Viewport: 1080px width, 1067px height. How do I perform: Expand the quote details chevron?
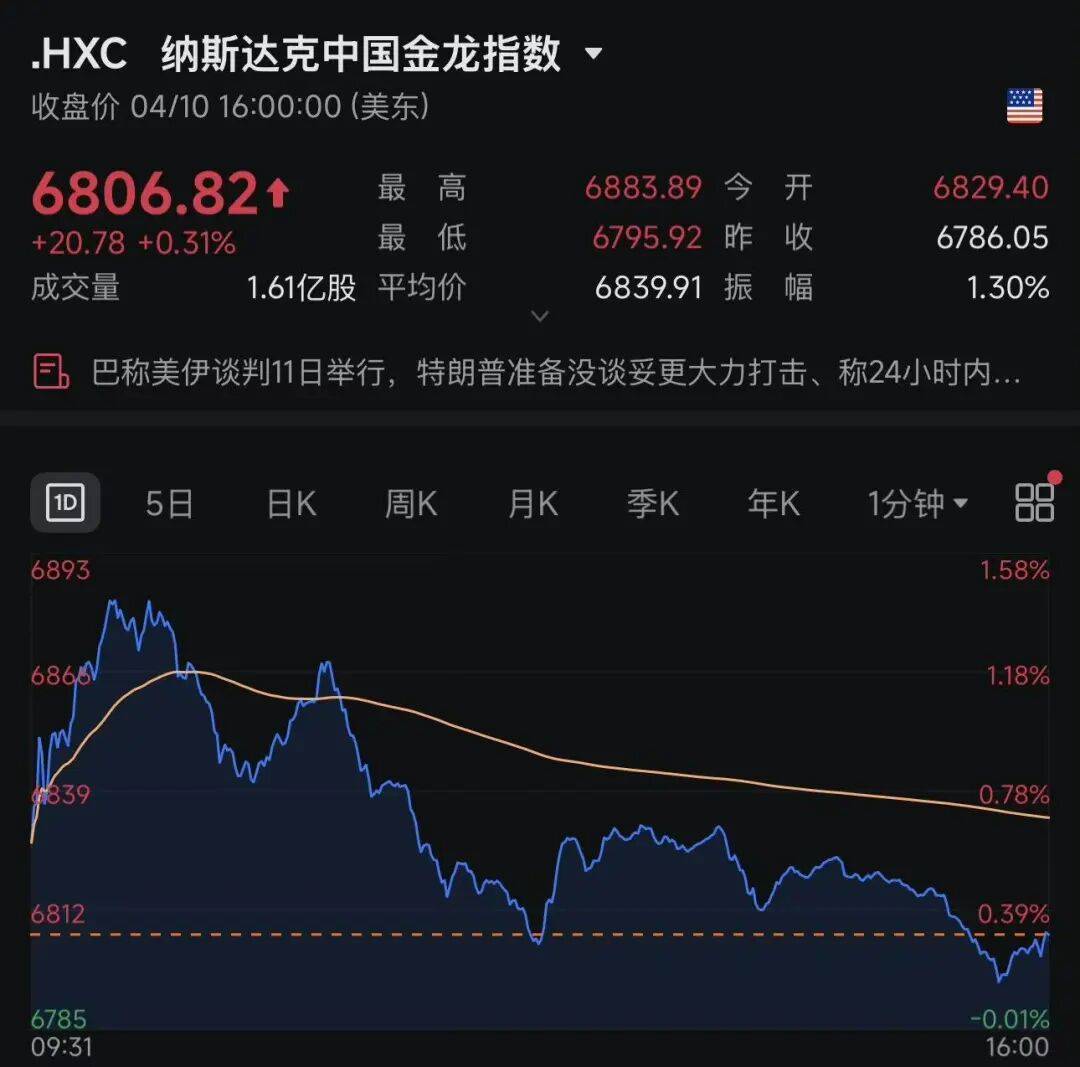coord(540,316)
